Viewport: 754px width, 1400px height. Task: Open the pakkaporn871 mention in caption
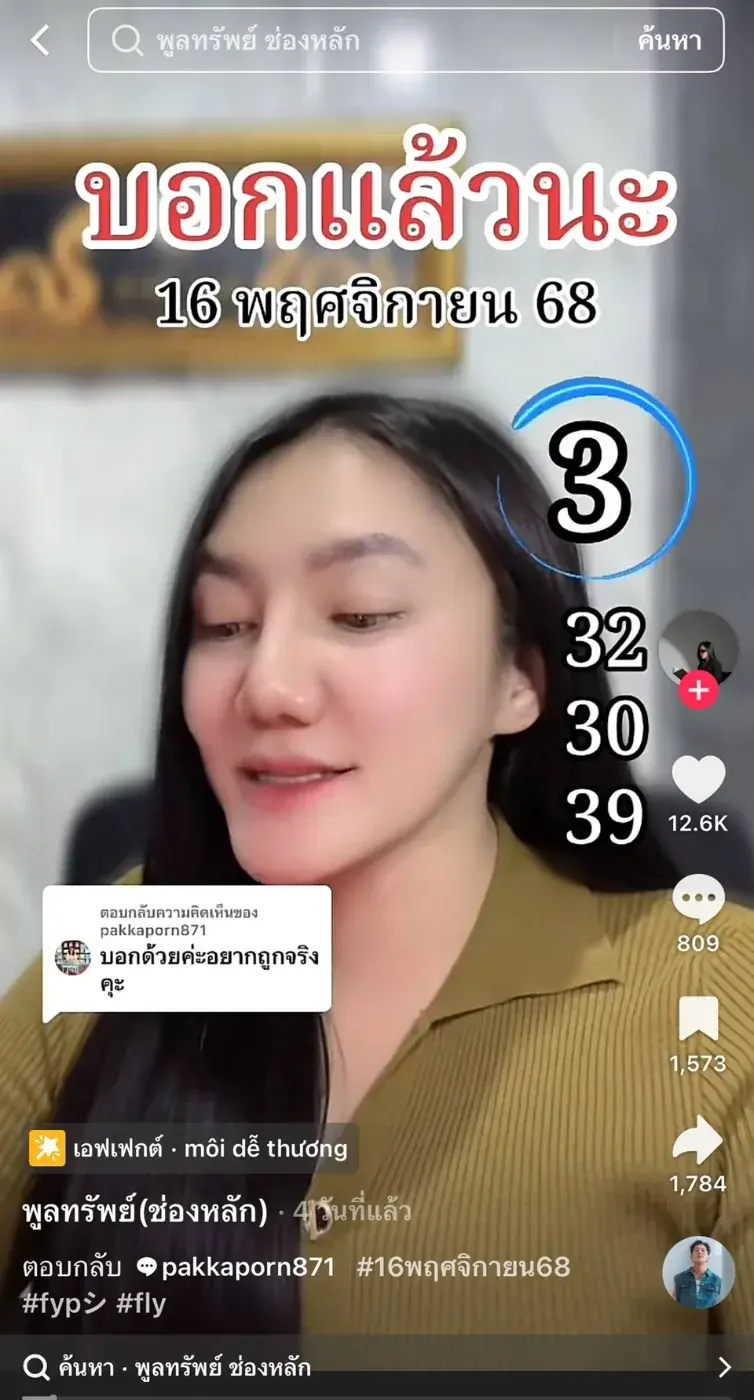(x=237, y=1267)
